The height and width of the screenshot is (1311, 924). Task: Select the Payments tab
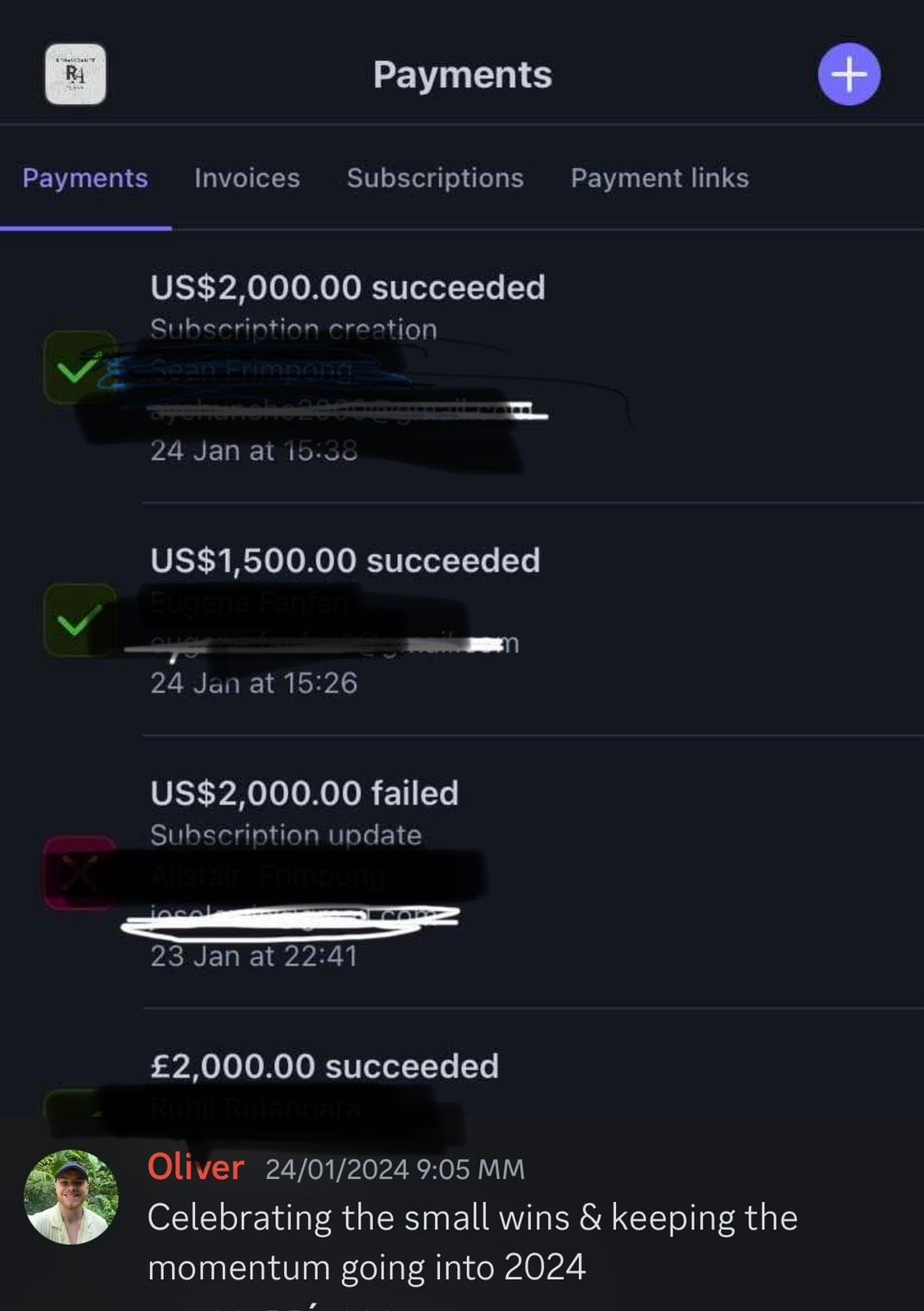[85, 178]
